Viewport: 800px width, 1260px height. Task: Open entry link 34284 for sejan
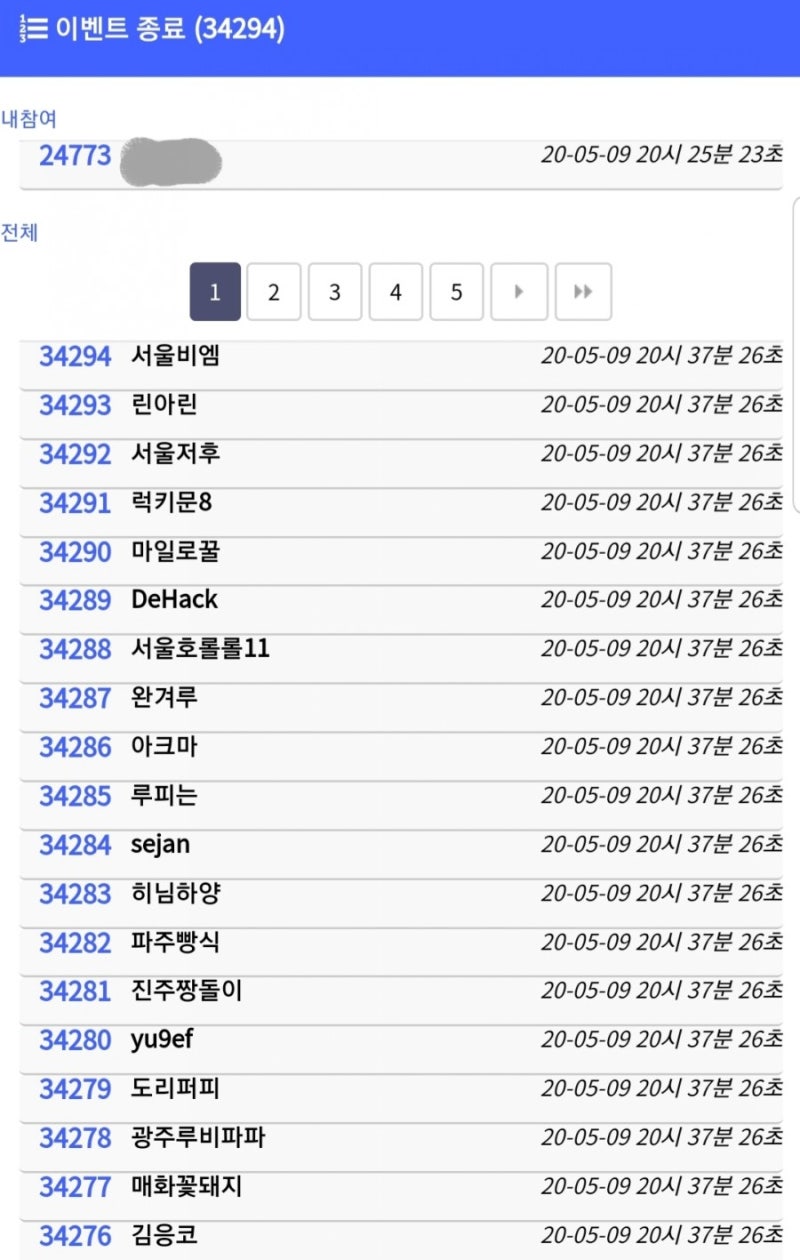[74, 845]
